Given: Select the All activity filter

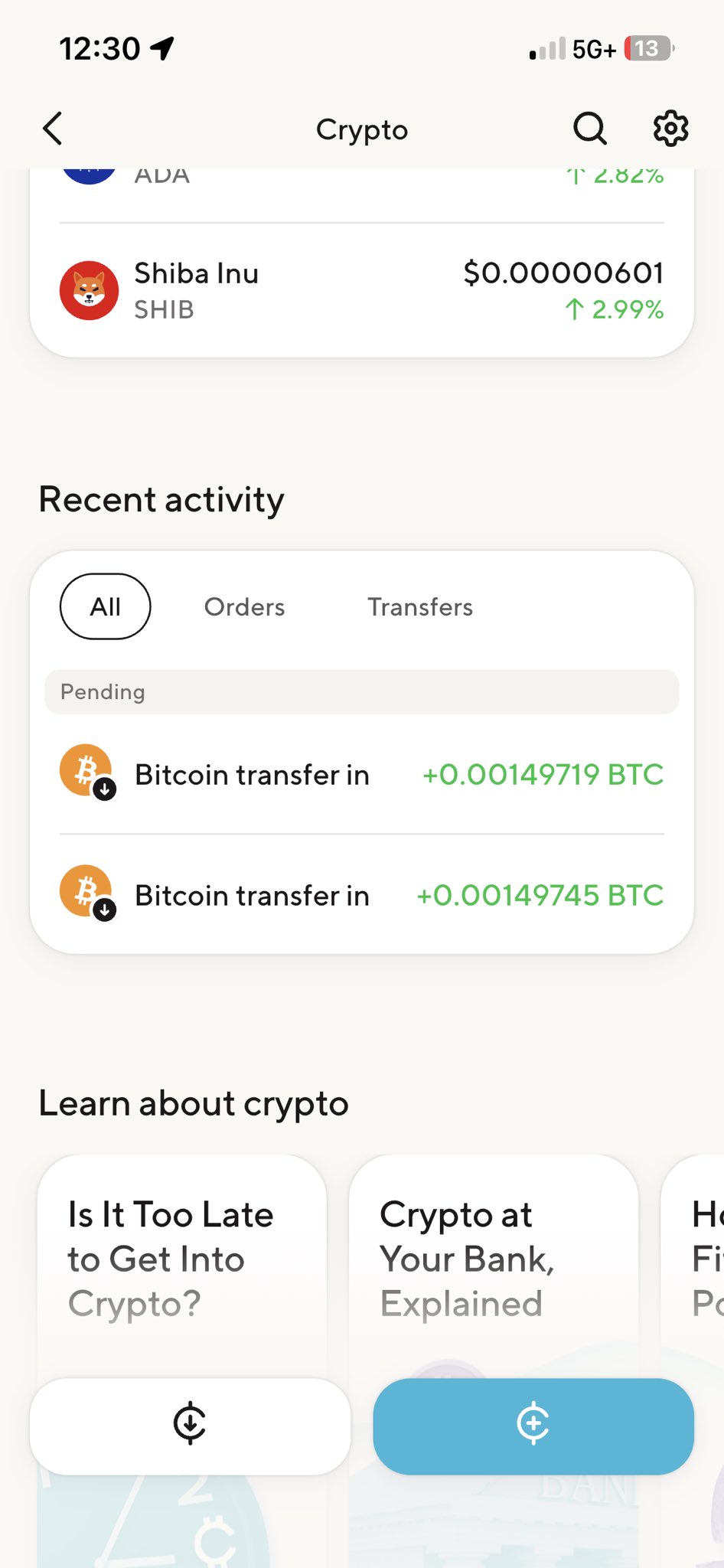Looking at the screenshot, I should click(x=106, y=606).
